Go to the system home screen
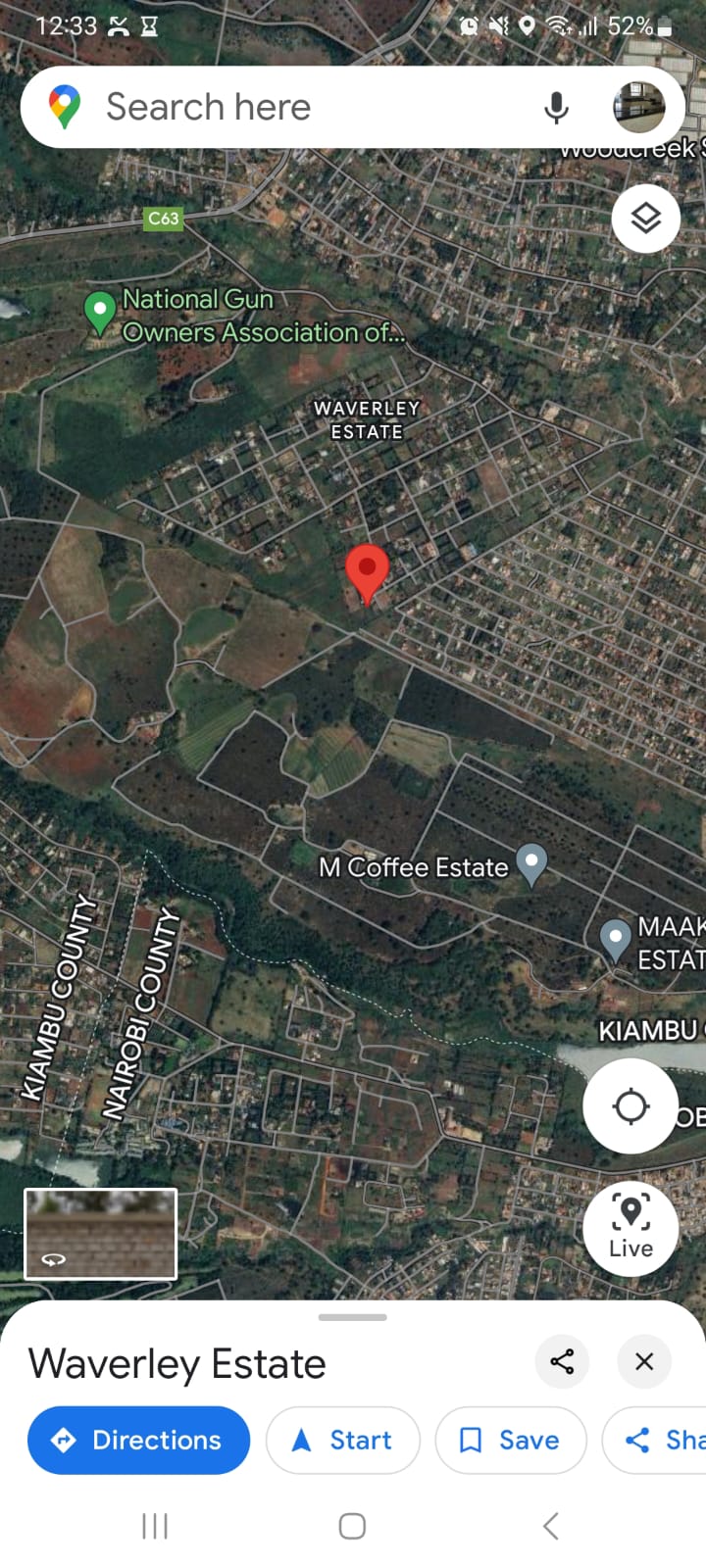 point(352,1526)
